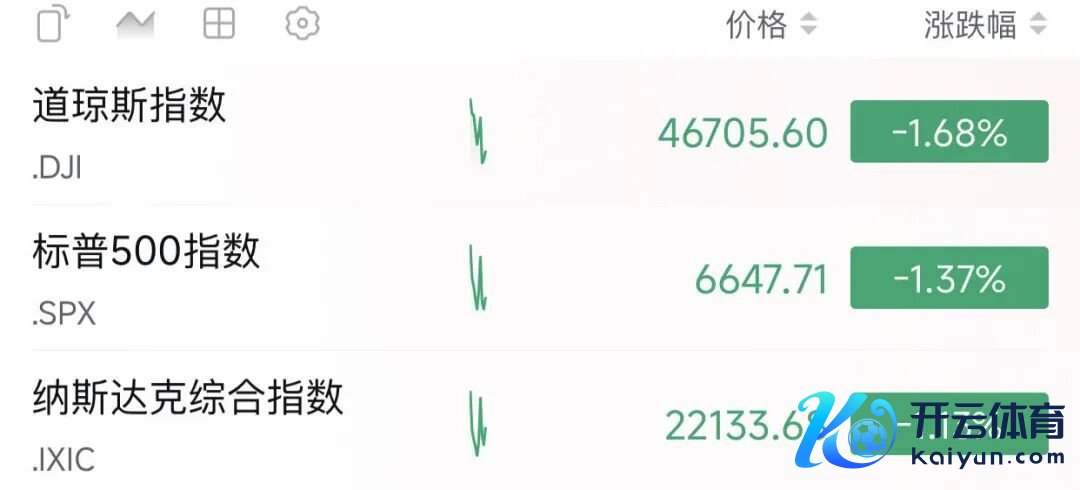The width and height of the screenshot is (1080, 490).
Task: Sort the list by 价格
Action: (x=770, y=25)
